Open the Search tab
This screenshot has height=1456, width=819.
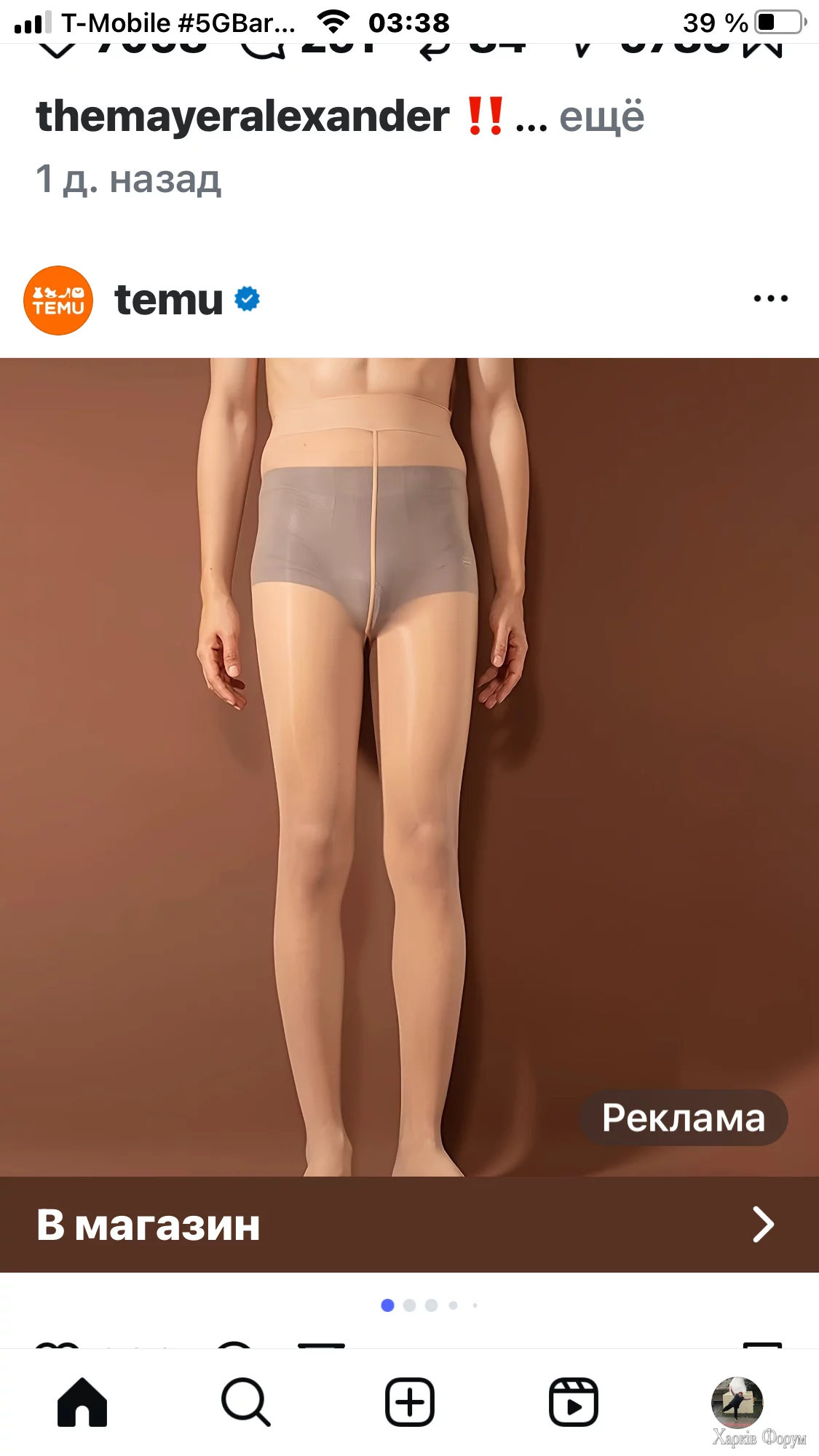(246, 1401)
